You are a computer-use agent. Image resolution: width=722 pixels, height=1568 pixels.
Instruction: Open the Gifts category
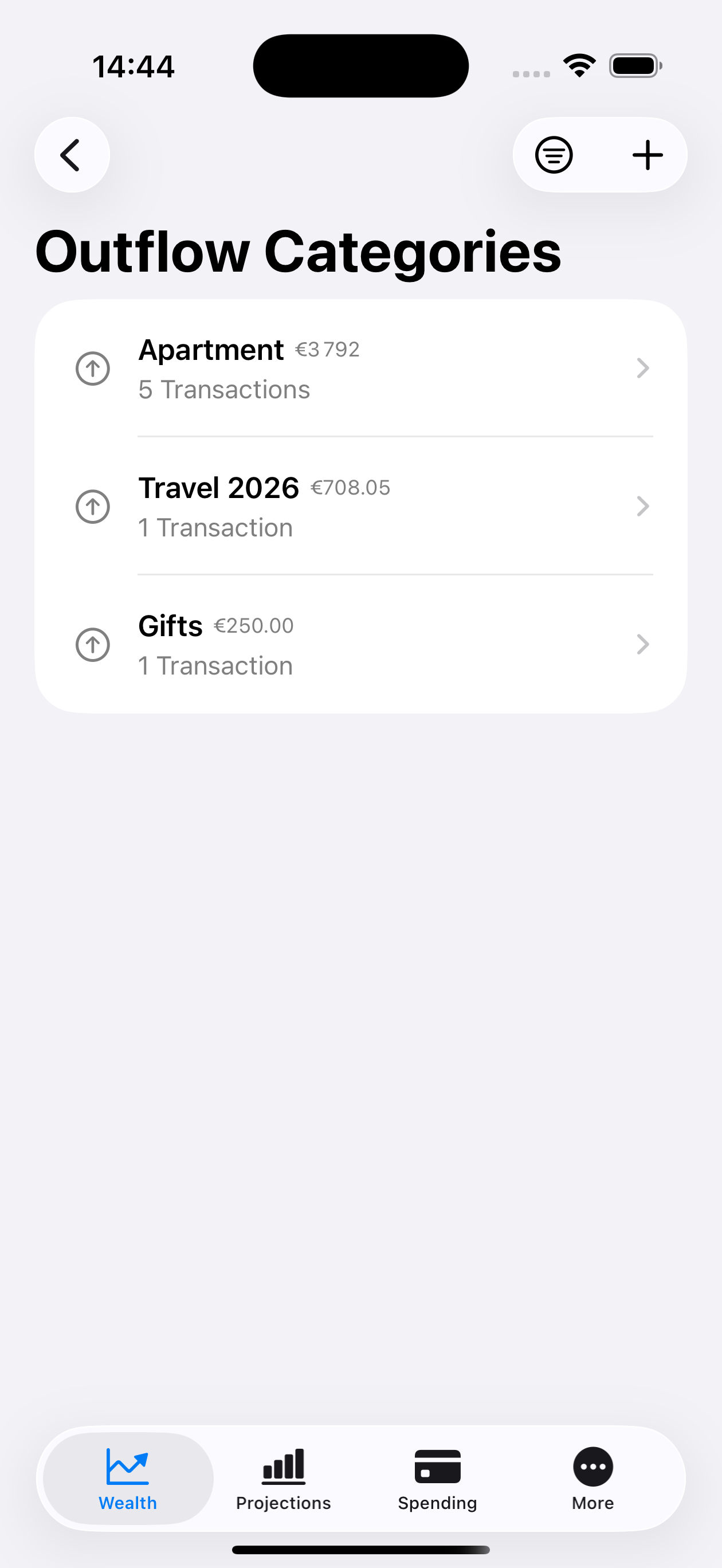click(x=361, y=644)
